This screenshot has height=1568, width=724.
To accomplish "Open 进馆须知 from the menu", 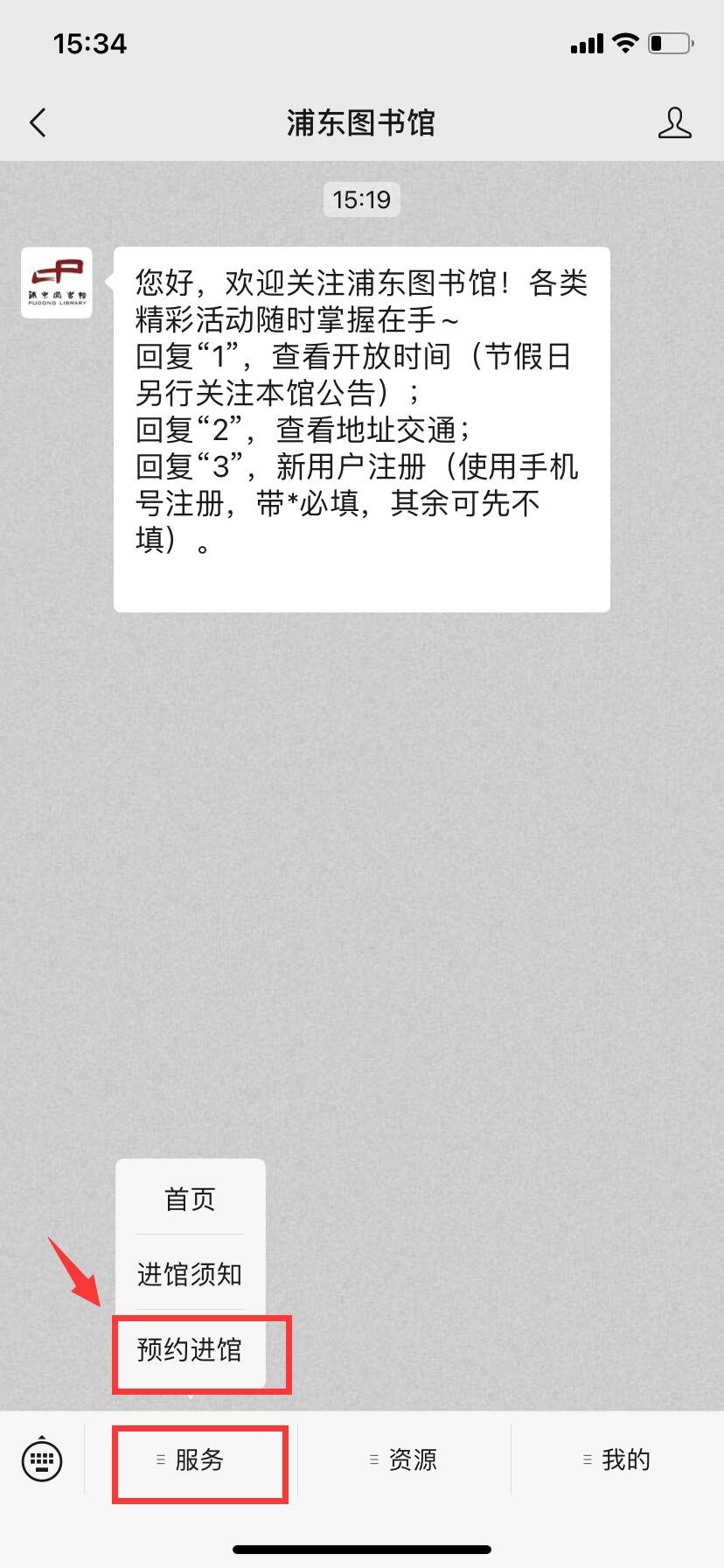I will (190, 1275).
